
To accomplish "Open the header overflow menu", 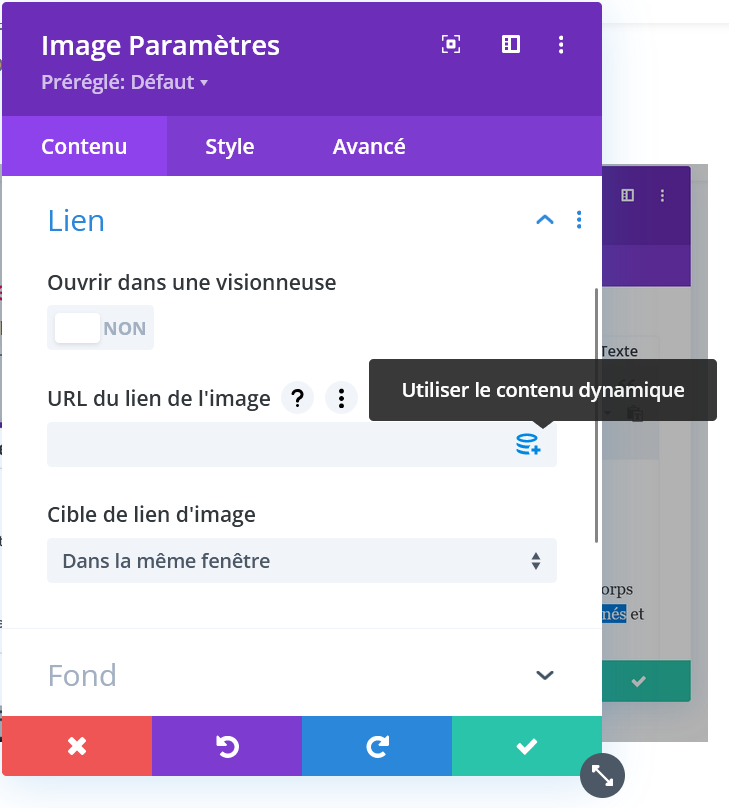I will click(x=561, y=44).
